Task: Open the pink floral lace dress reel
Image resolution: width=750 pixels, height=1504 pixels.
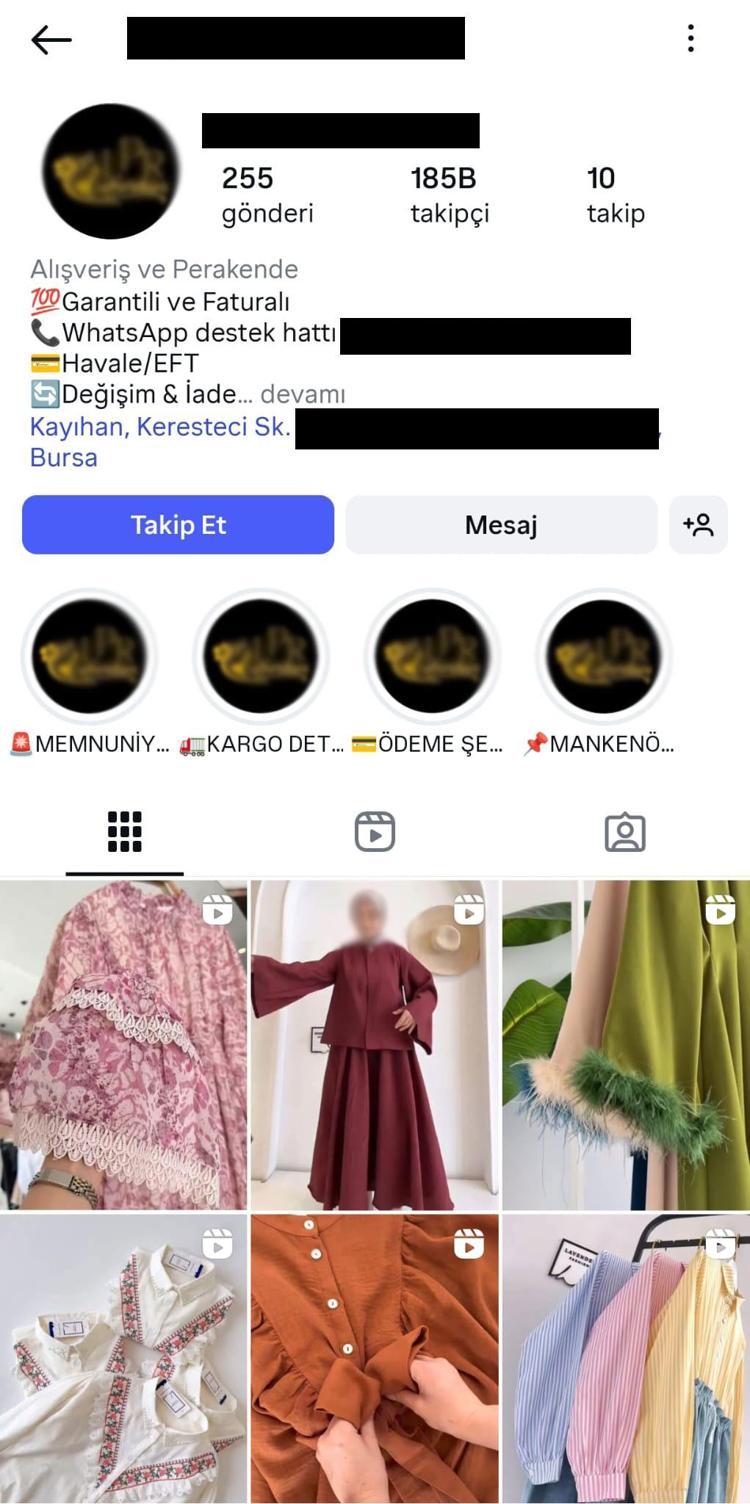Action: click(123, 1045)
